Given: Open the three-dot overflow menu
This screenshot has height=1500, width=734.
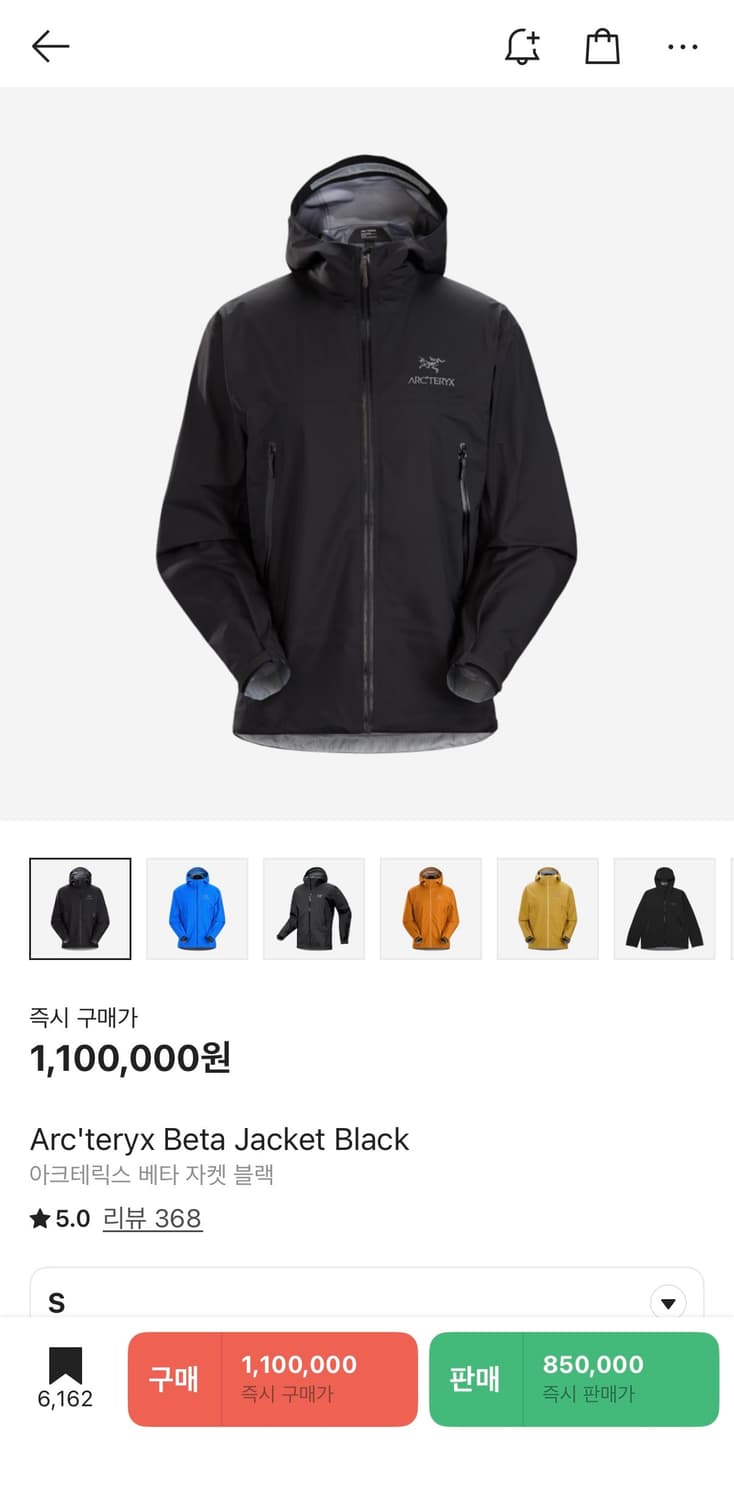Looking at the screenshot, I should tap(682, 46).
